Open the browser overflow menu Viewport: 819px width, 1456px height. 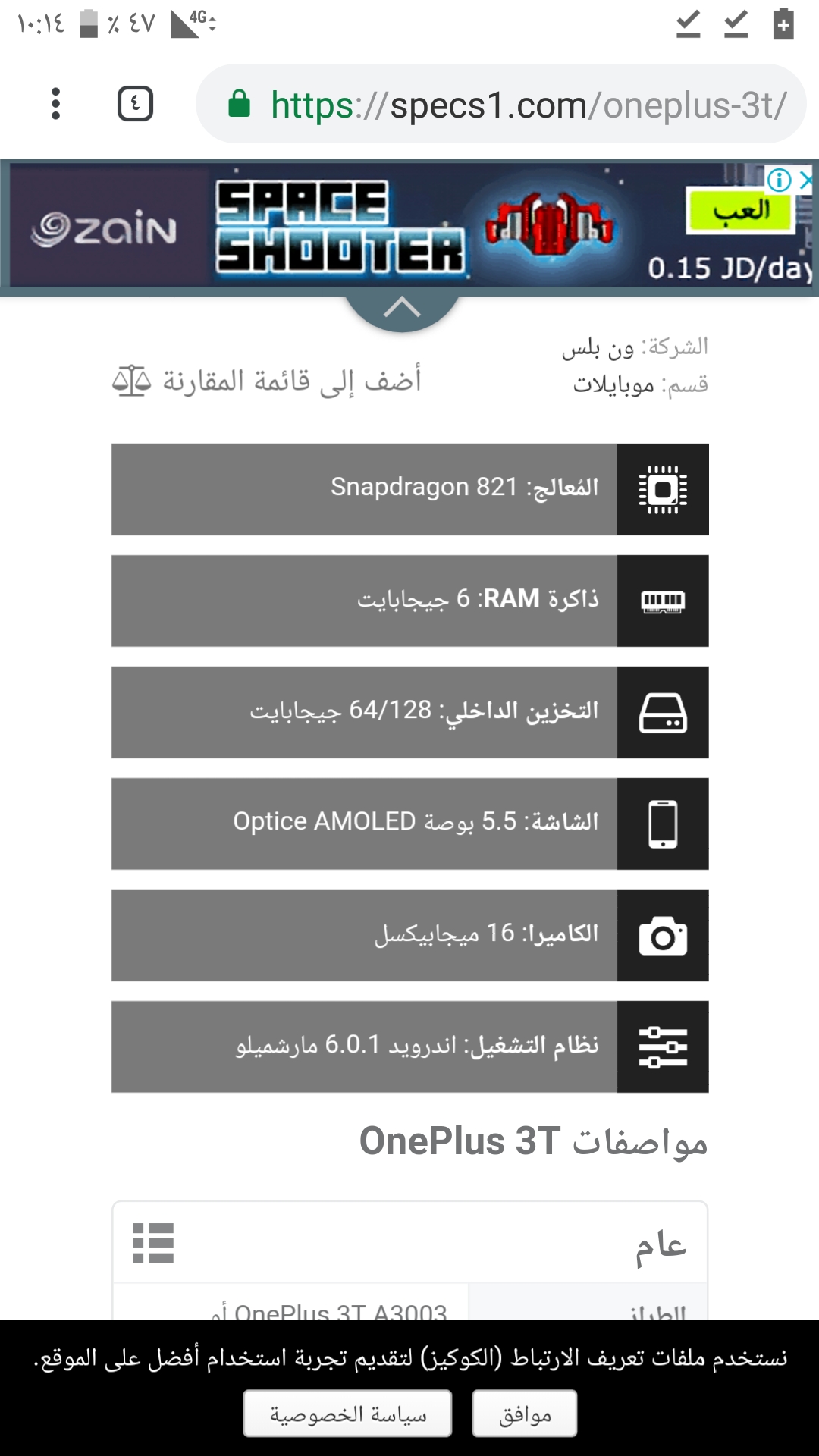coord(55,104)
